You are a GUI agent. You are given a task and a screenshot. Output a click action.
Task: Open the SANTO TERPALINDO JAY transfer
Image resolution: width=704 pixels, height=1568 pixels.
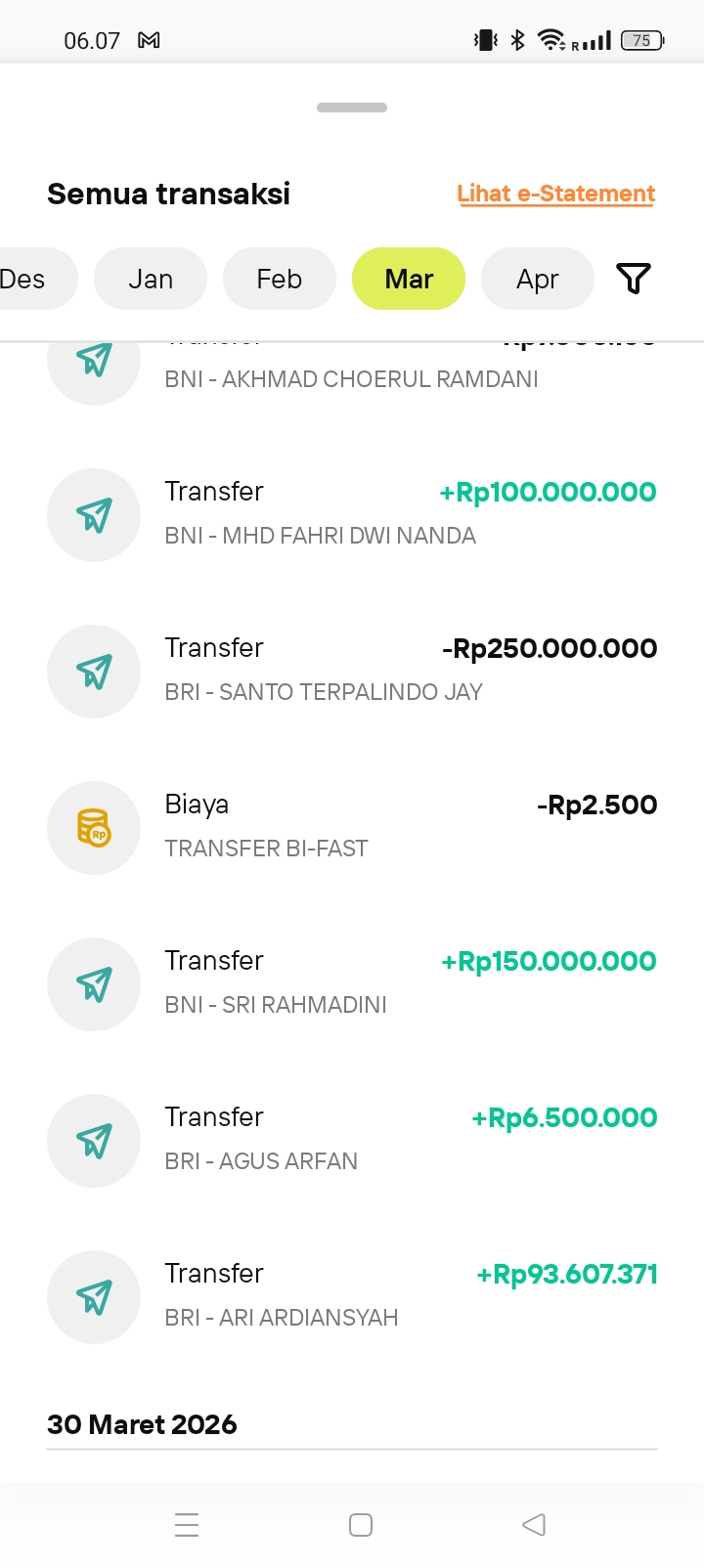[x=352, y=671]
